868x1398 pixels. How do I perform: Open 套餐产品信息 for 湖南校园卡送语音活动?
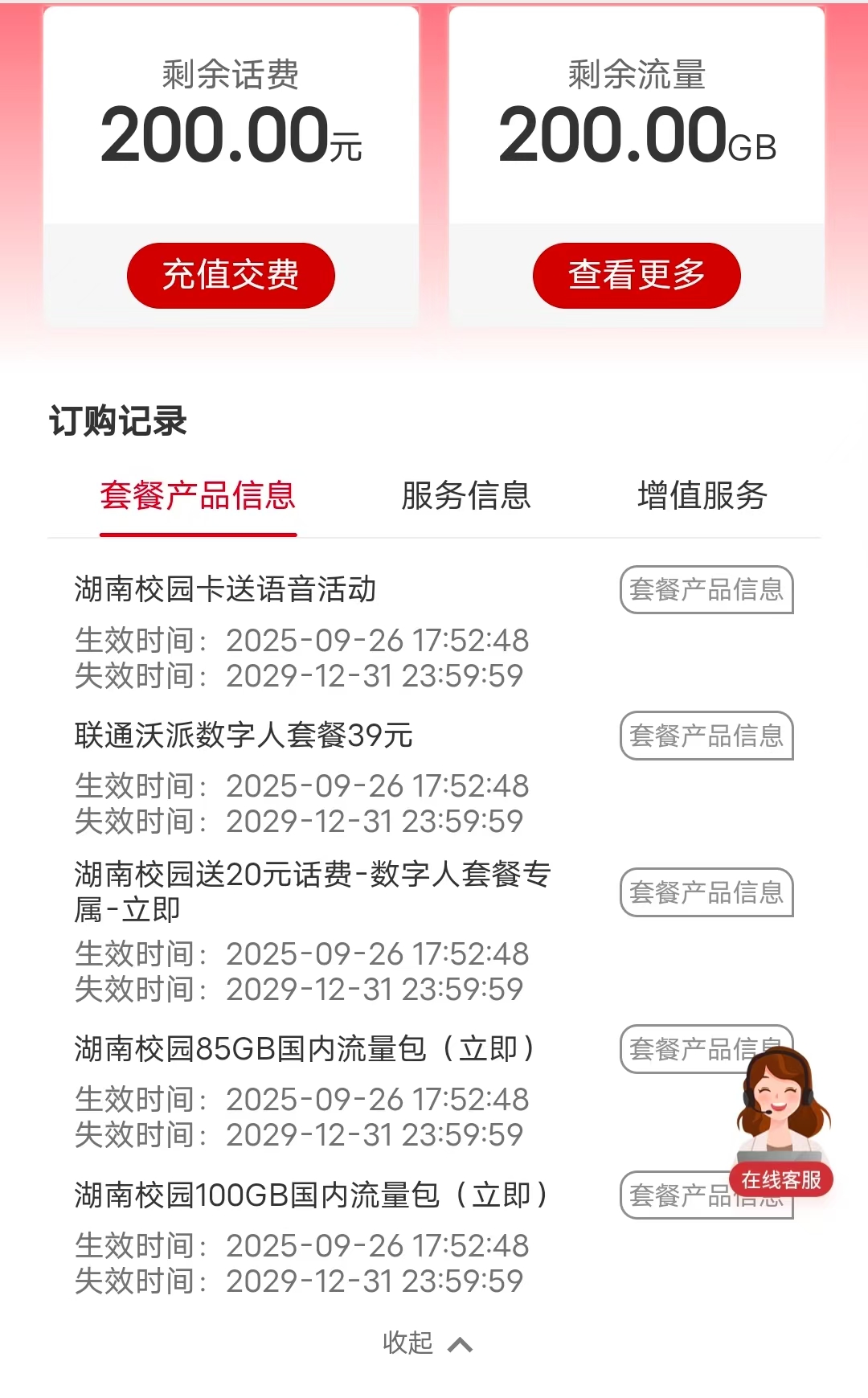[x=706, y=589]
